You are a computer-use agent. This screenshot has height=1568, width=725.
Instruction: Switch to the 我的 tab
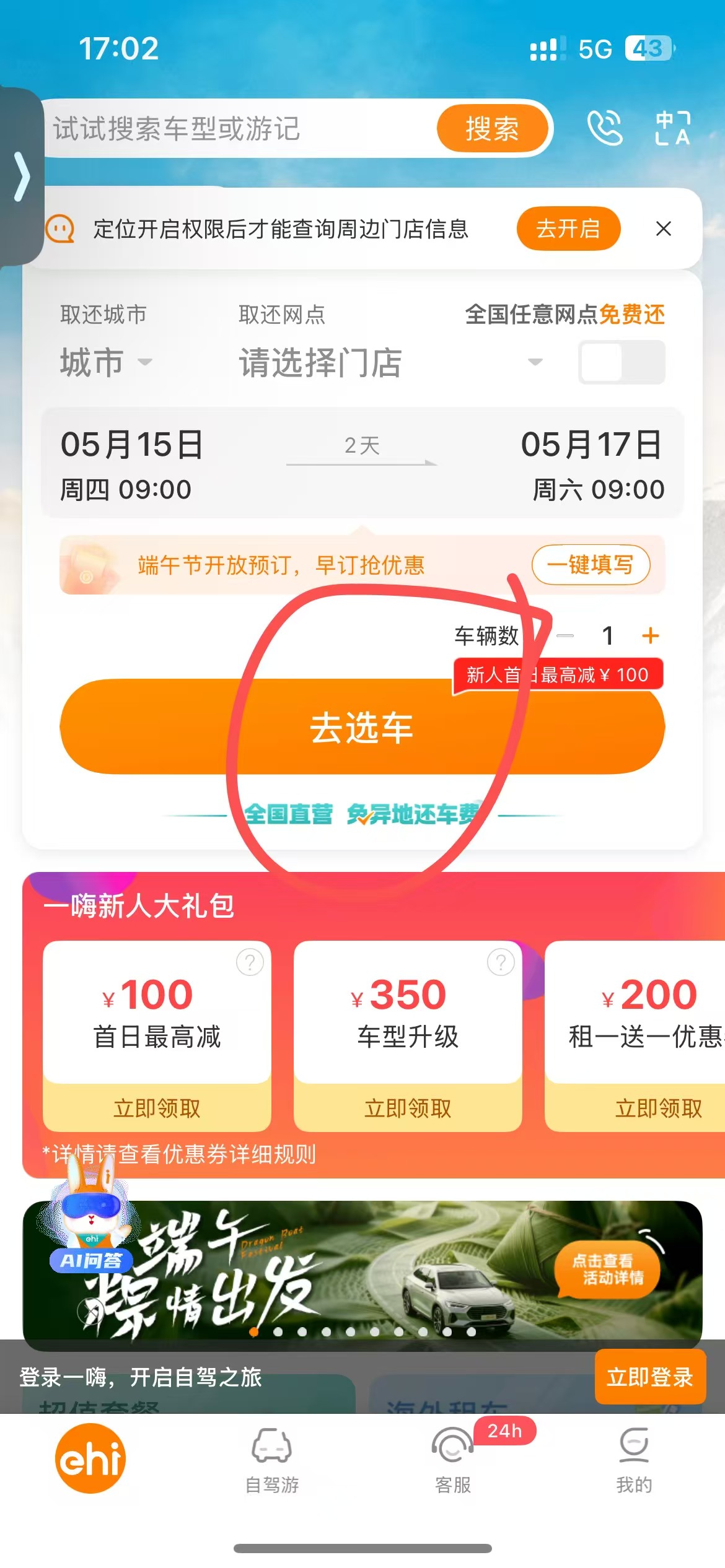click(633, 1458)
